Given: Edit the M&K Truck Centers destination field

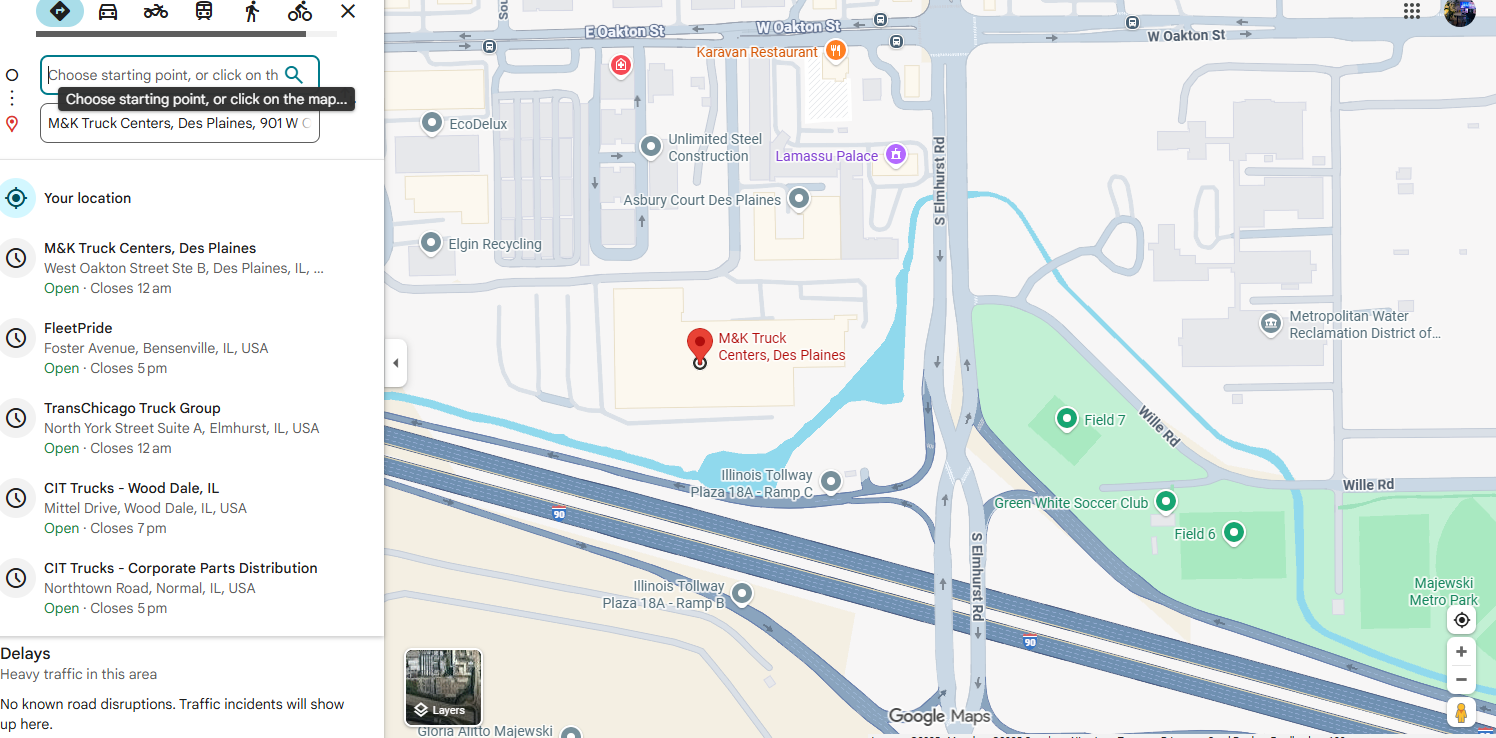Looking at the screenshot, I should pos(179,123).
